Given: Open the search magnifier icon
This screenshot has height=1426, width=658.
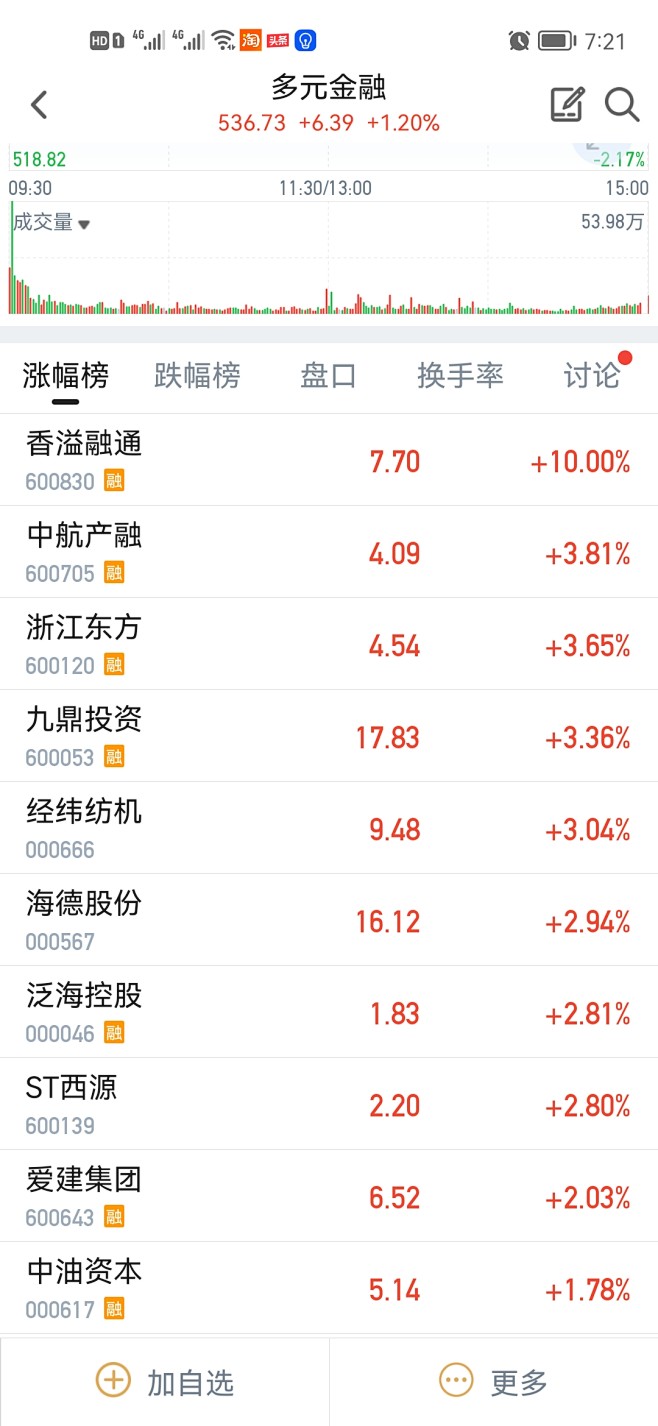Looking at the screenshot, I should click(x=621, y=104).
